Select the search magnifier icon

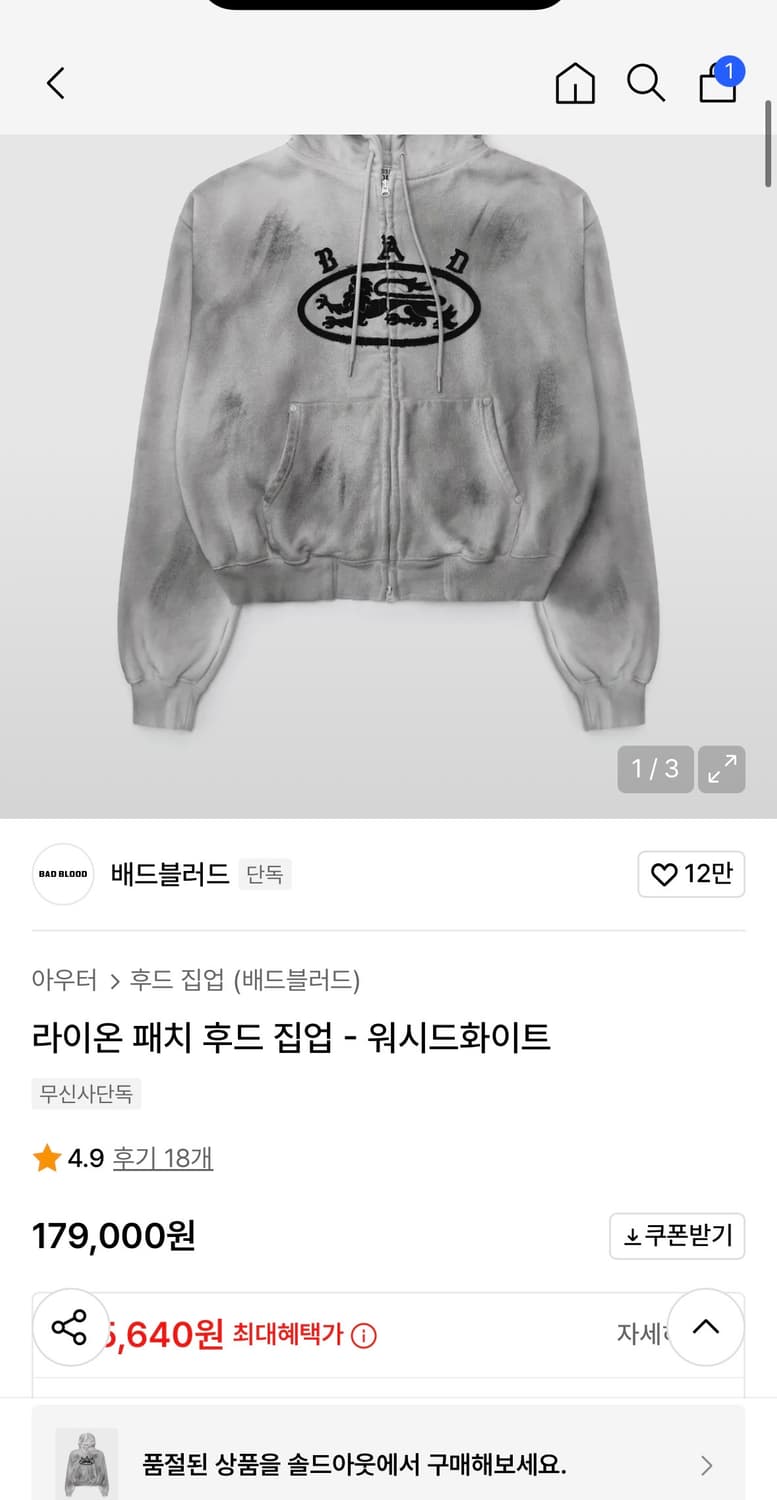click(646, 84)
